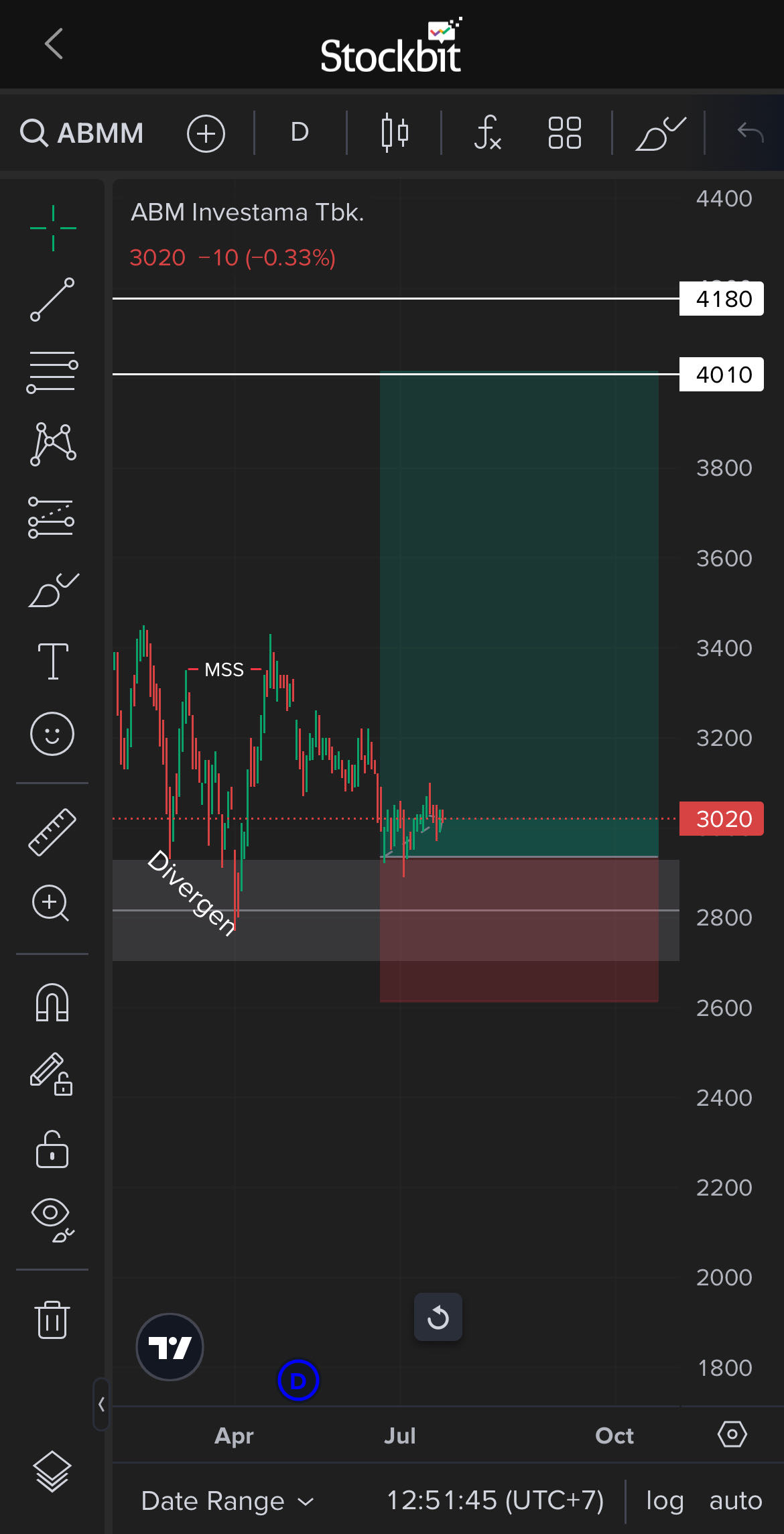Expand the Date Range dropdown
Screen dimensions: 784x1534
tap(227, 1500)
